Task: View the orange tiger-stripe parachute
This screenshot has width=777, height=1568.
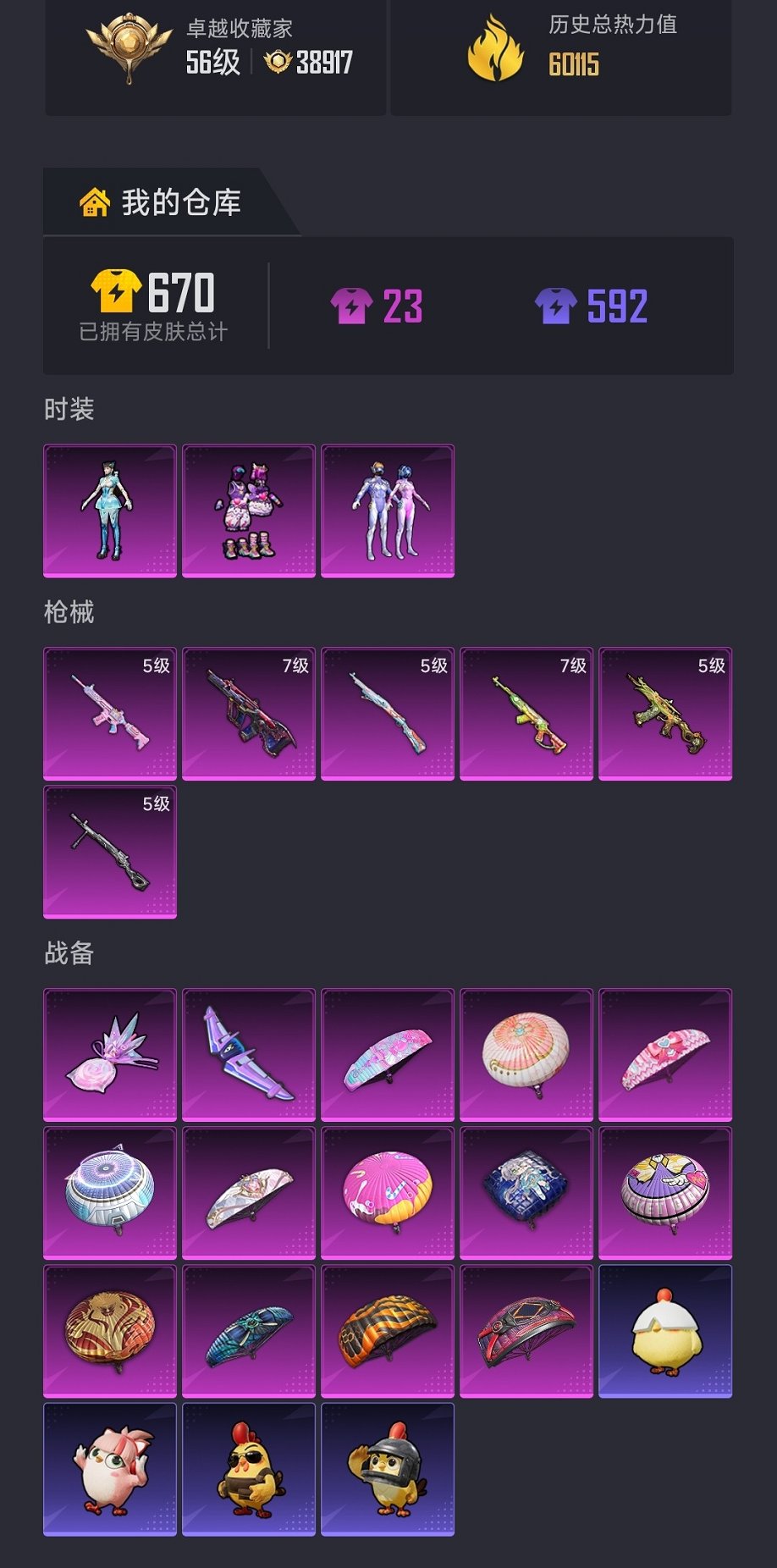Action: (388, 1331)
